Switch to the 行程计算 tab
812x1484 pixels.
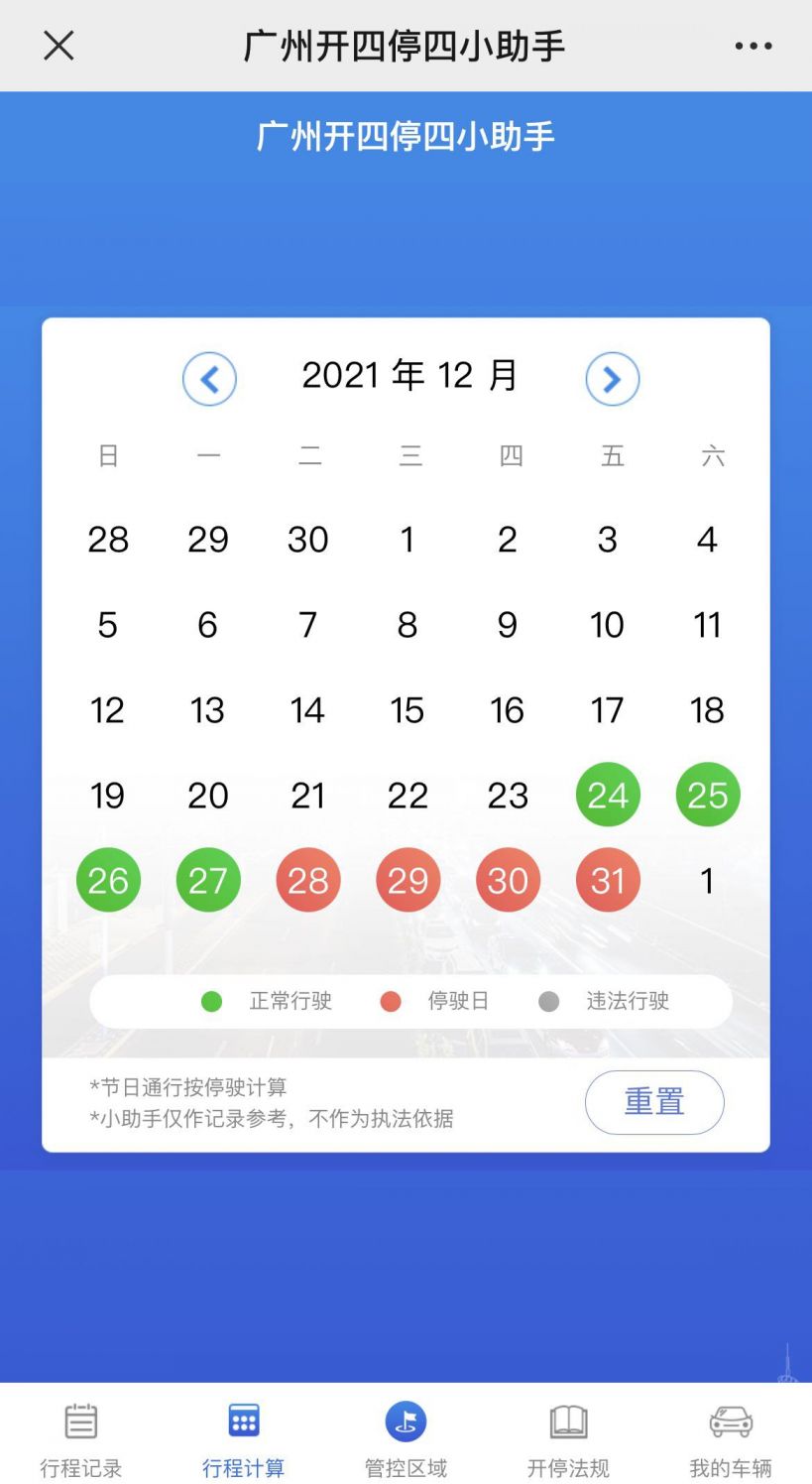243,1438
